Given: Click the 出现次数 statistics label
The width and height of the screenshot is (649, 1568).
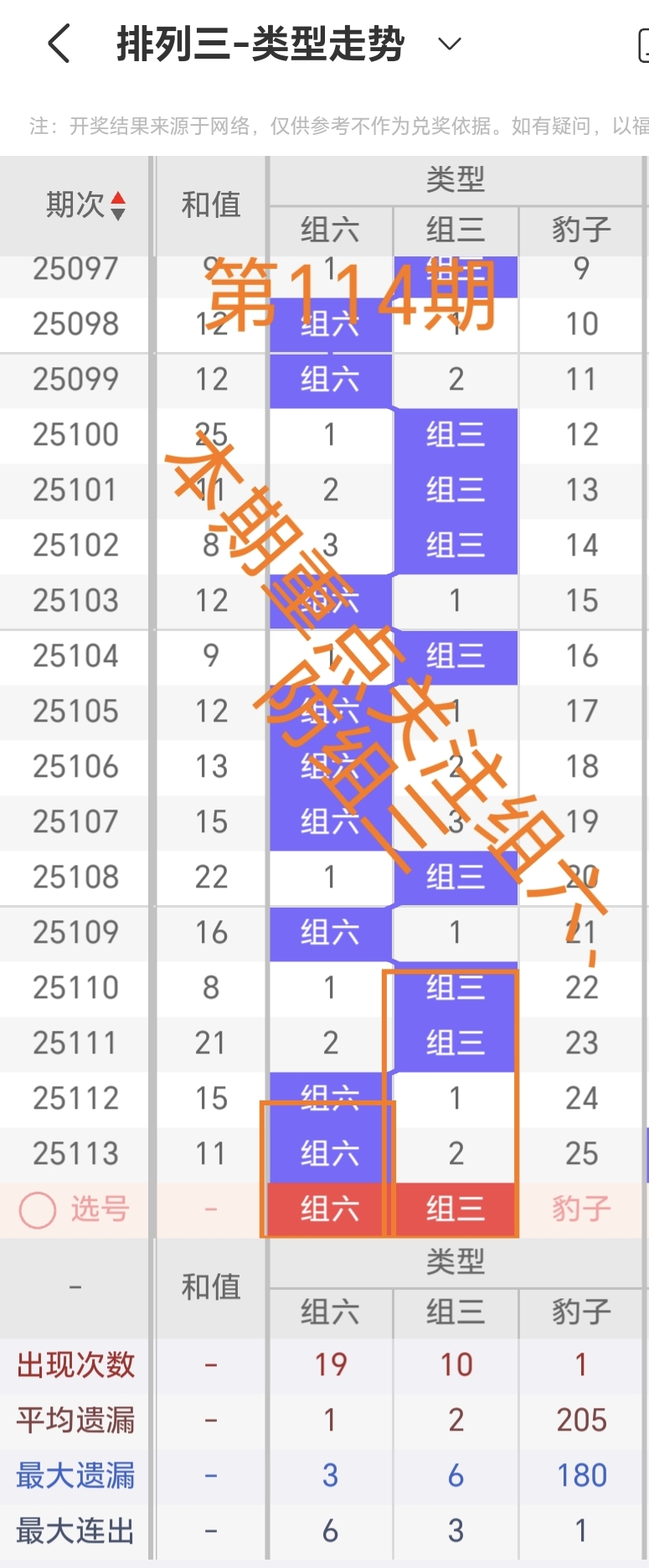Looking at the screenshot, I should (x=74, y=1364).
